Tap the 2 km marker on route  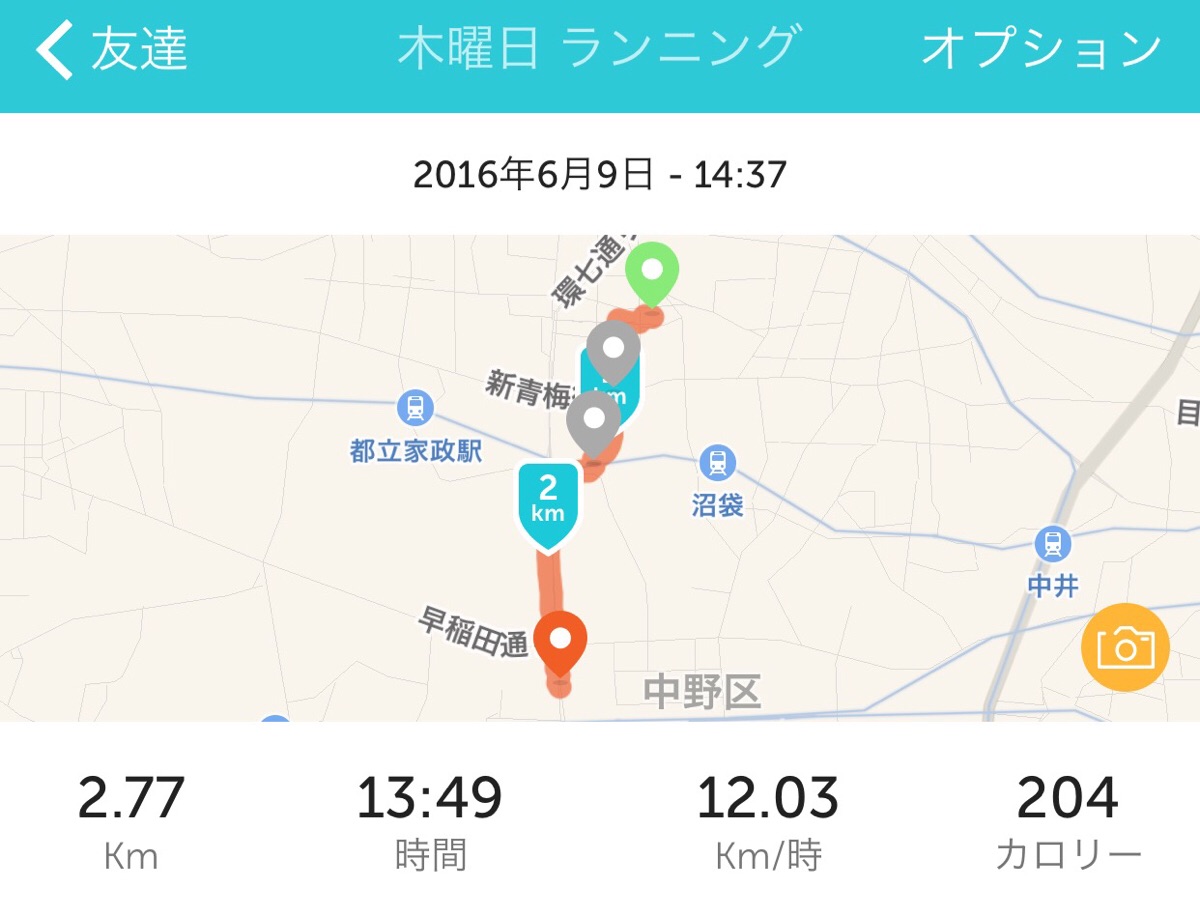click(548, 502)
